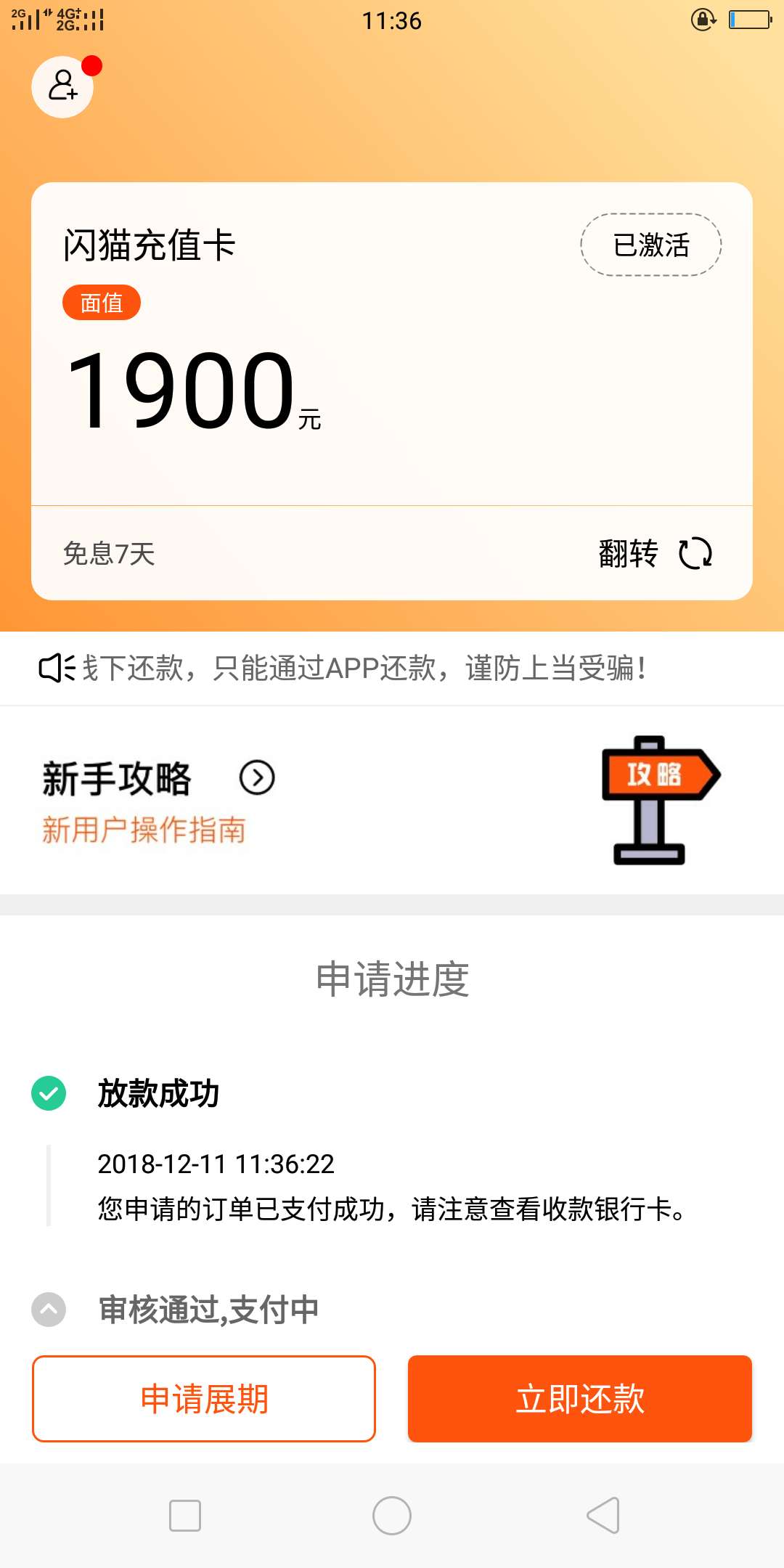784x1568 pixels.
Task: Go back using the system back button
Action: tap(603, 1516)
